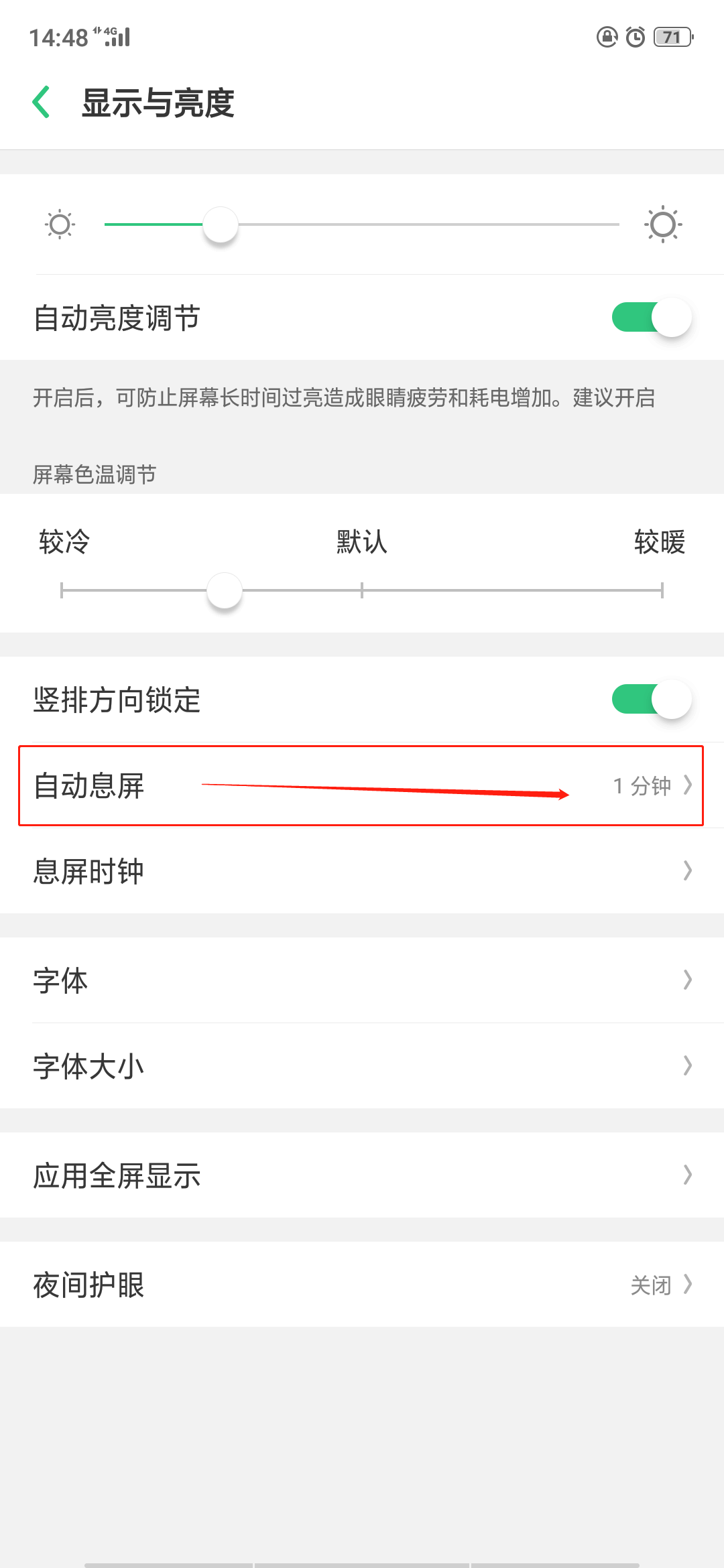Open 夜间护眼 setting
The width and height of the screenshot is (724, 1568).
(x=362, y=1285)
